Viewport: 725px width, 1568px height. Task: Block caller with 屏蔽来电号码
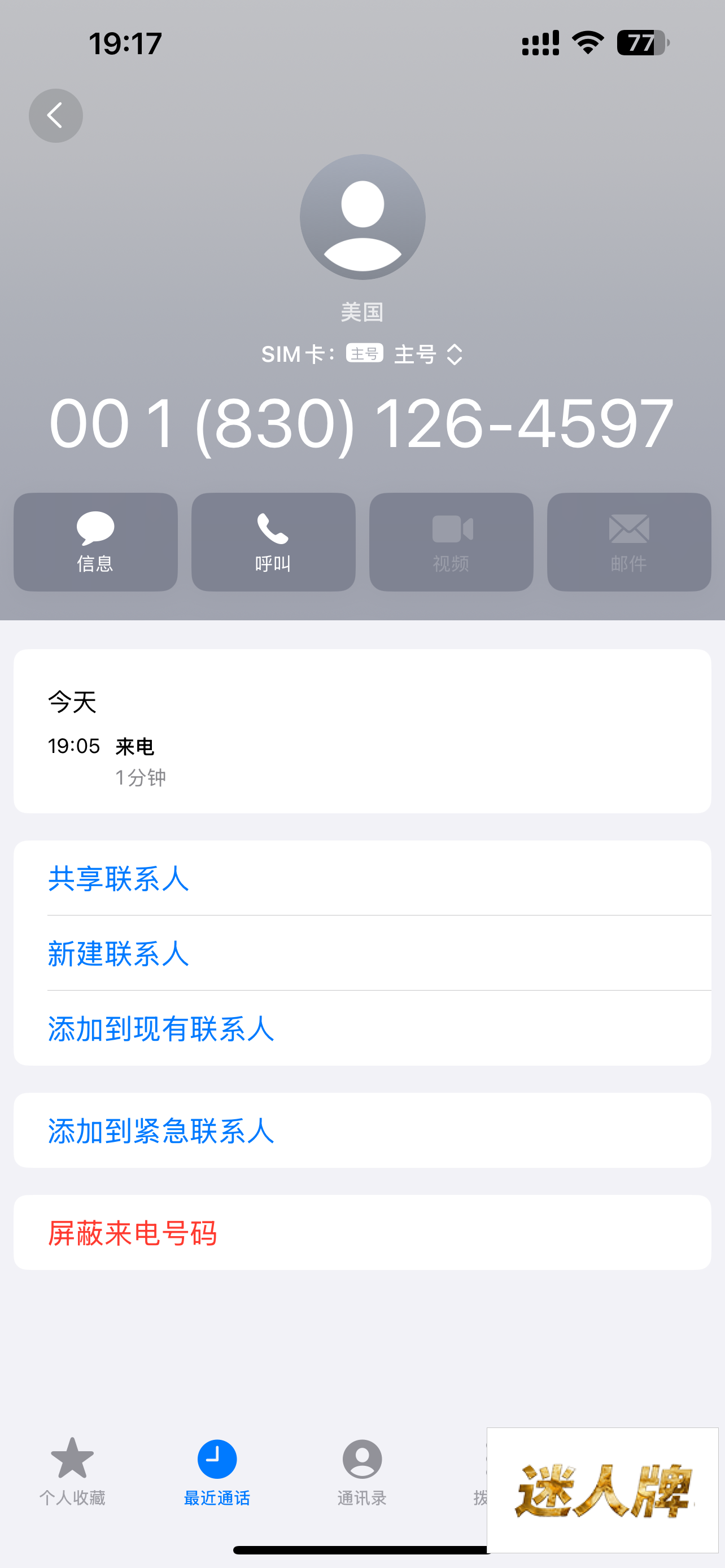(x=133, y=1233)
